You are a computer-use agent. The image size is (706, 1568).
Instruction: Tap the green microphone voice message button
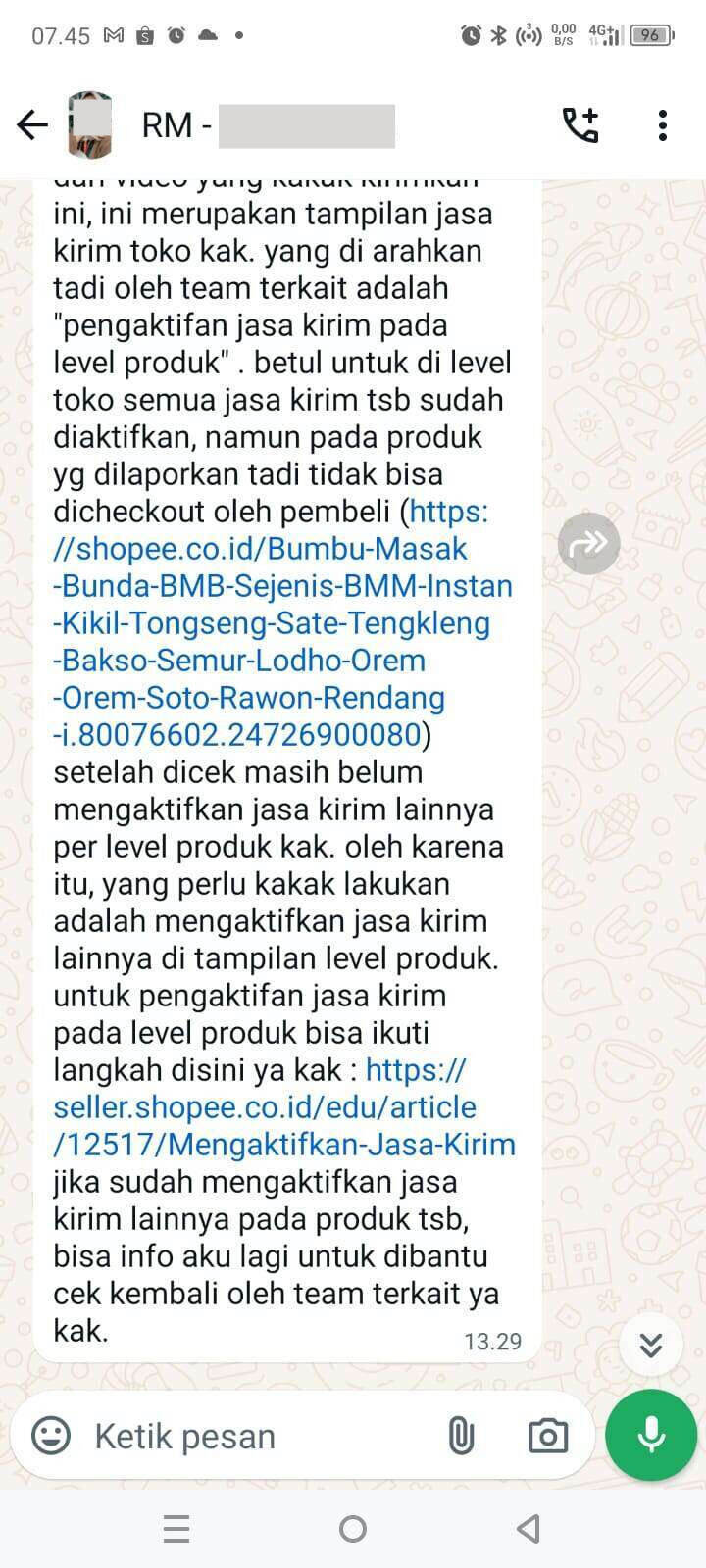pyautogui.click(x=651, y=1435)
